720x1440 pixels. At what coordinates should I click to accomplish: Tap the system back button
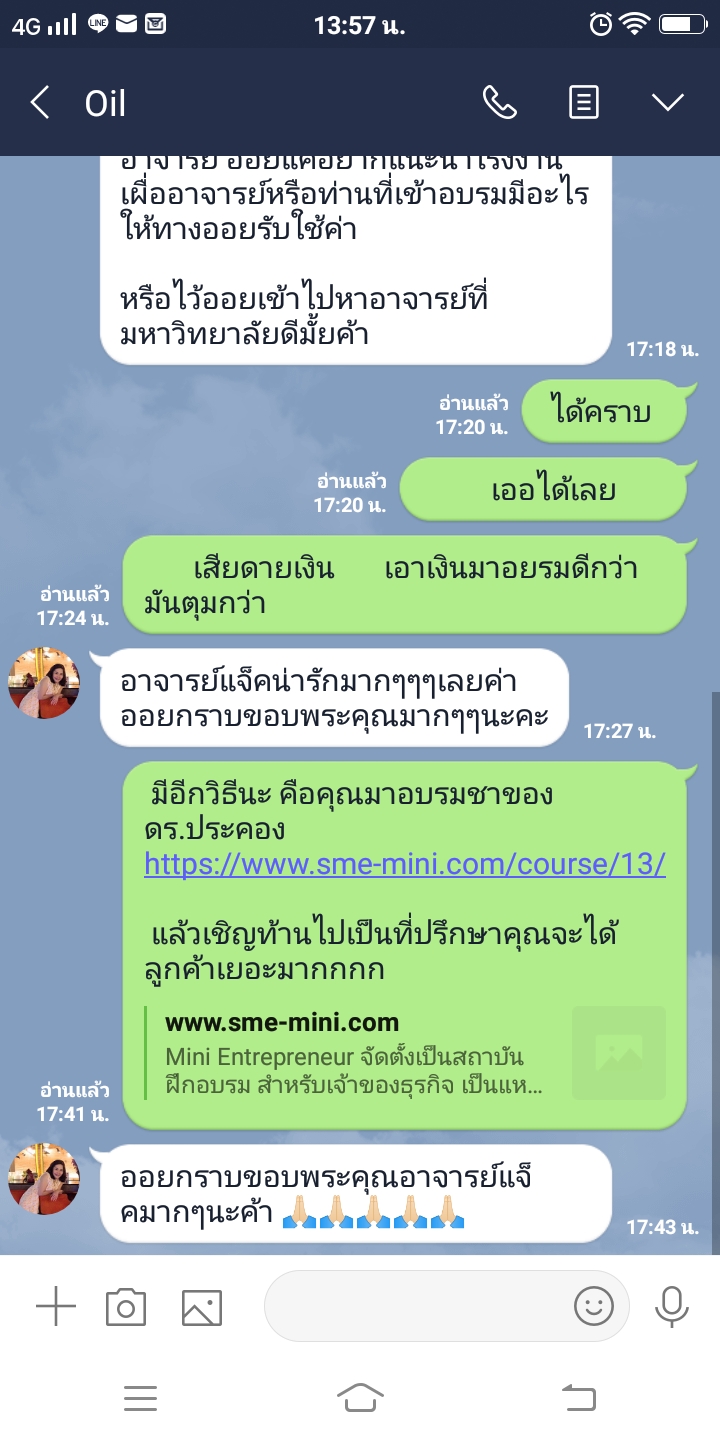click(x=579, y=1397)
